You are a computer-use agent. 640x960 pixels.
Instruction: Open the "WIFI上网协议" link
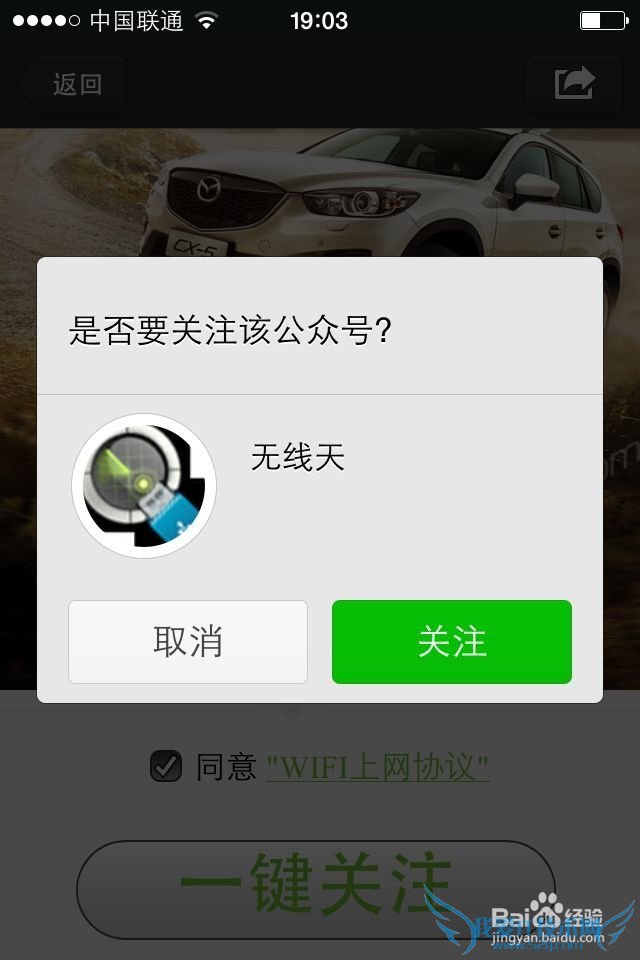[377, 767]
